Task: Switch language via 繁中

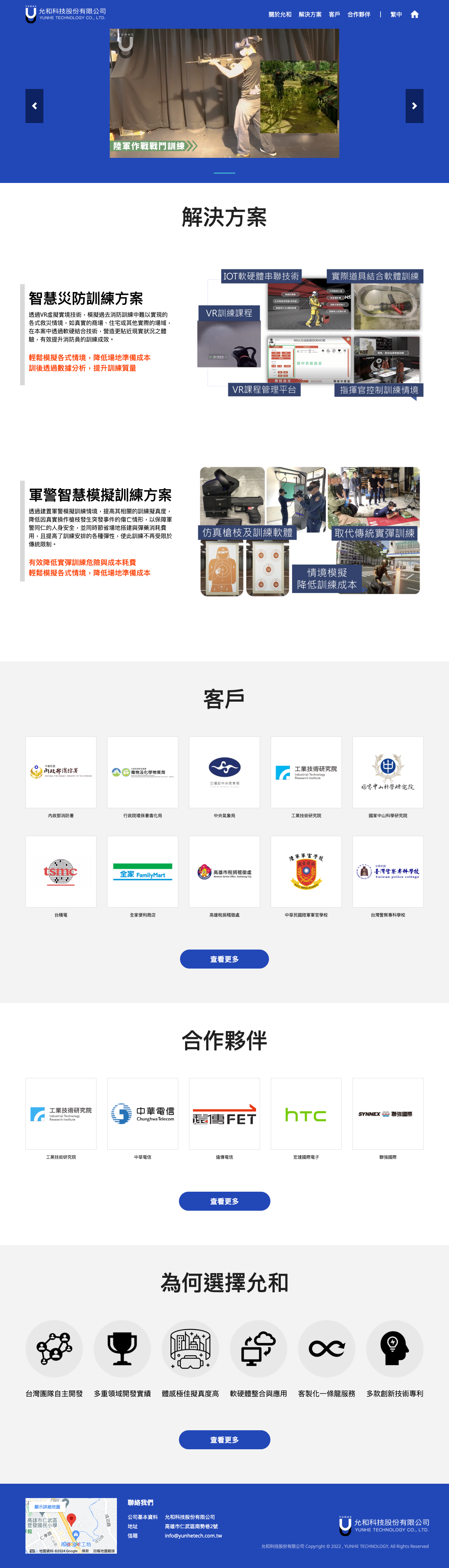Action: click(x=396, y=15)
